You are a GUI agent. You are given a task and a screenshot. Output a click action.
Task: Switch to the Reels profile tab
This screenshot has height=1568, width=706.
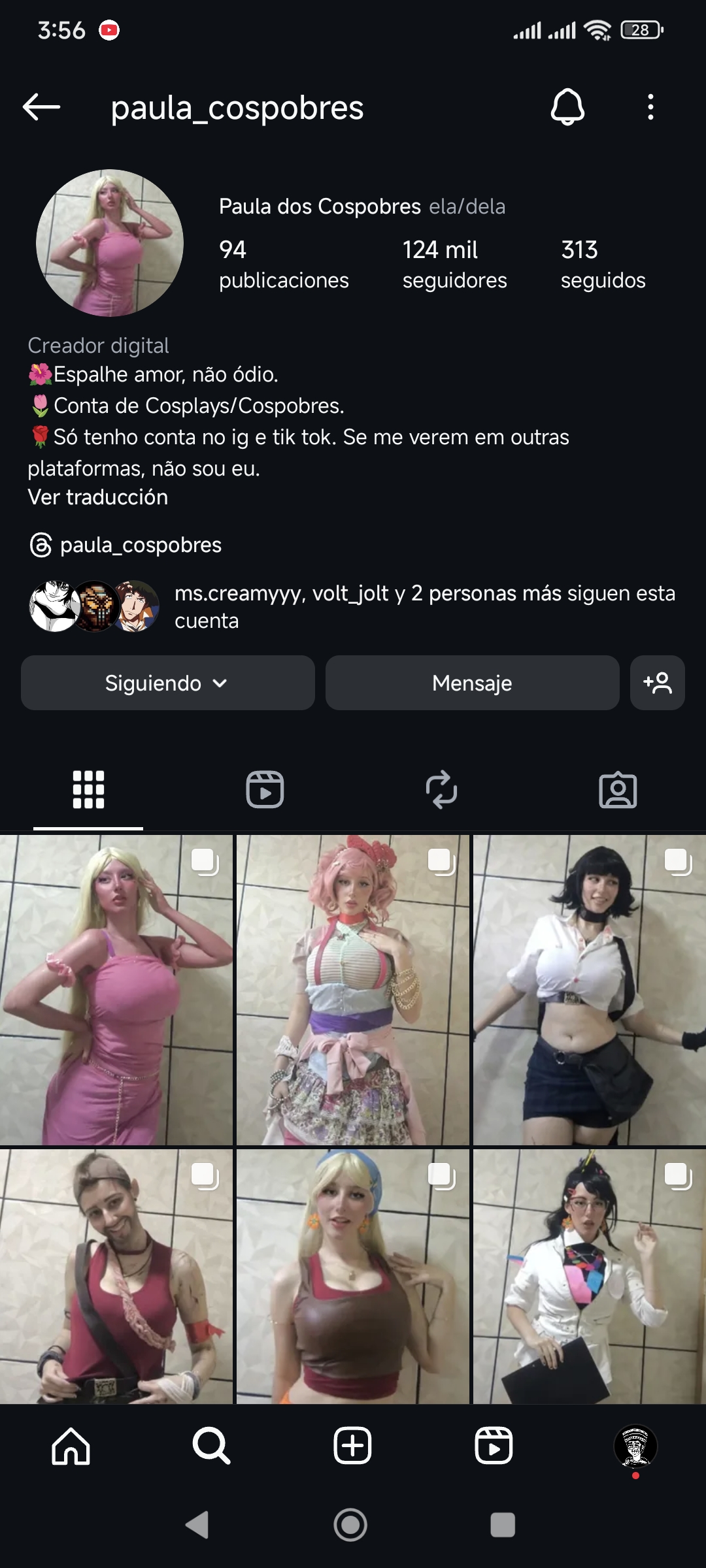click(x=265, y=789)
